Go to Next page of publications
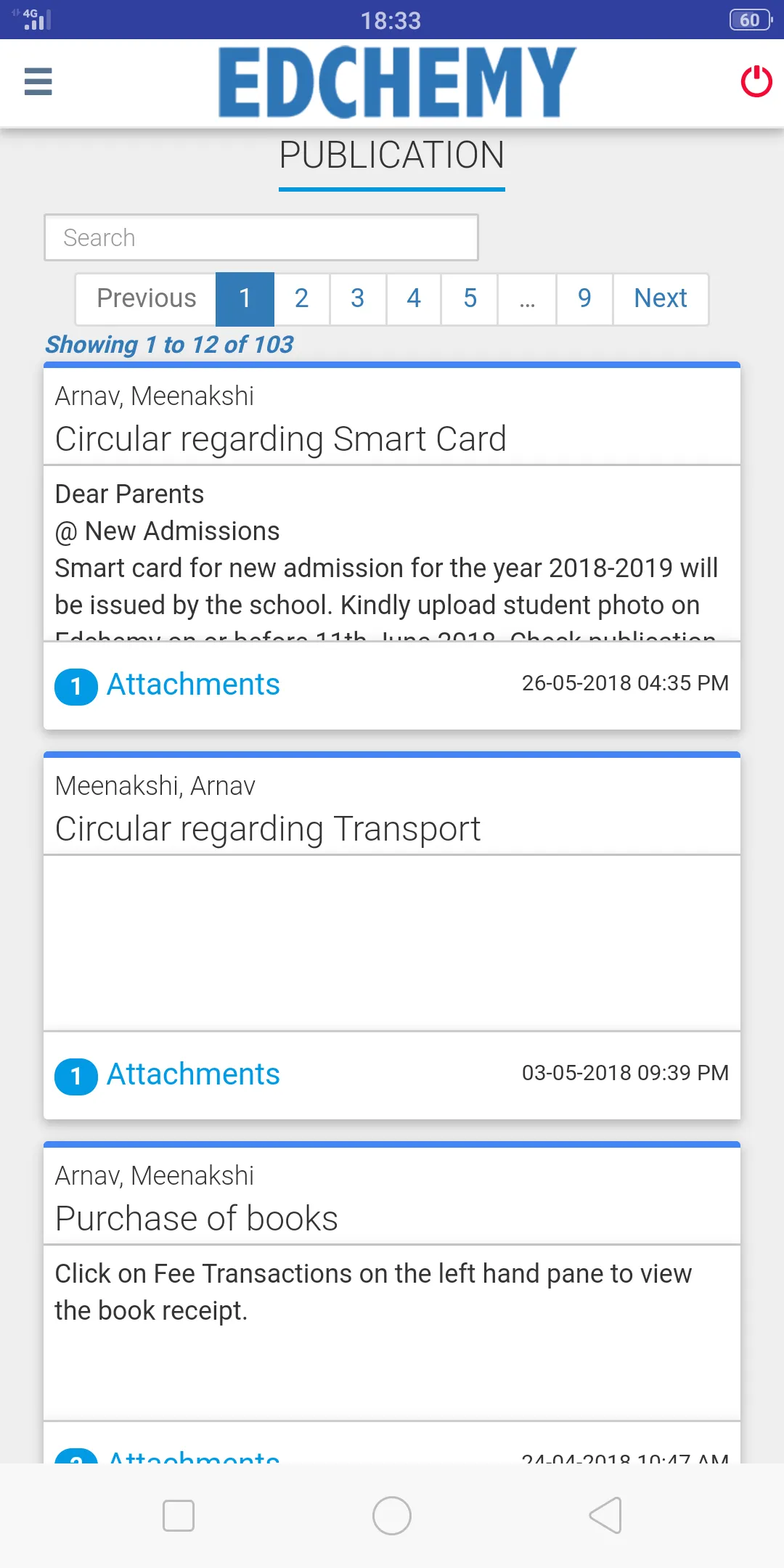Screen dimensions: 784x1568 point(660,298)
